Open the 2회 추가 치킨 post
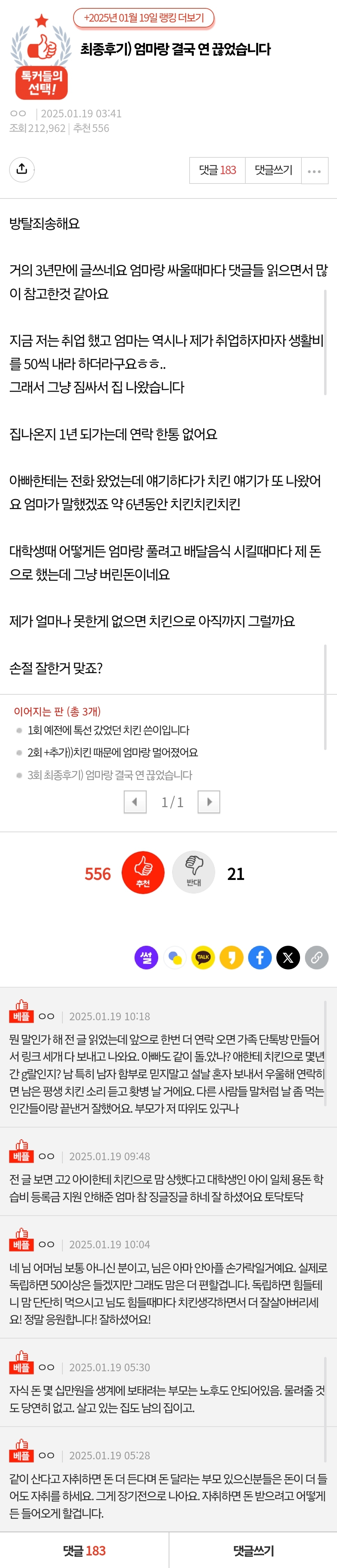 click(113, 752)
